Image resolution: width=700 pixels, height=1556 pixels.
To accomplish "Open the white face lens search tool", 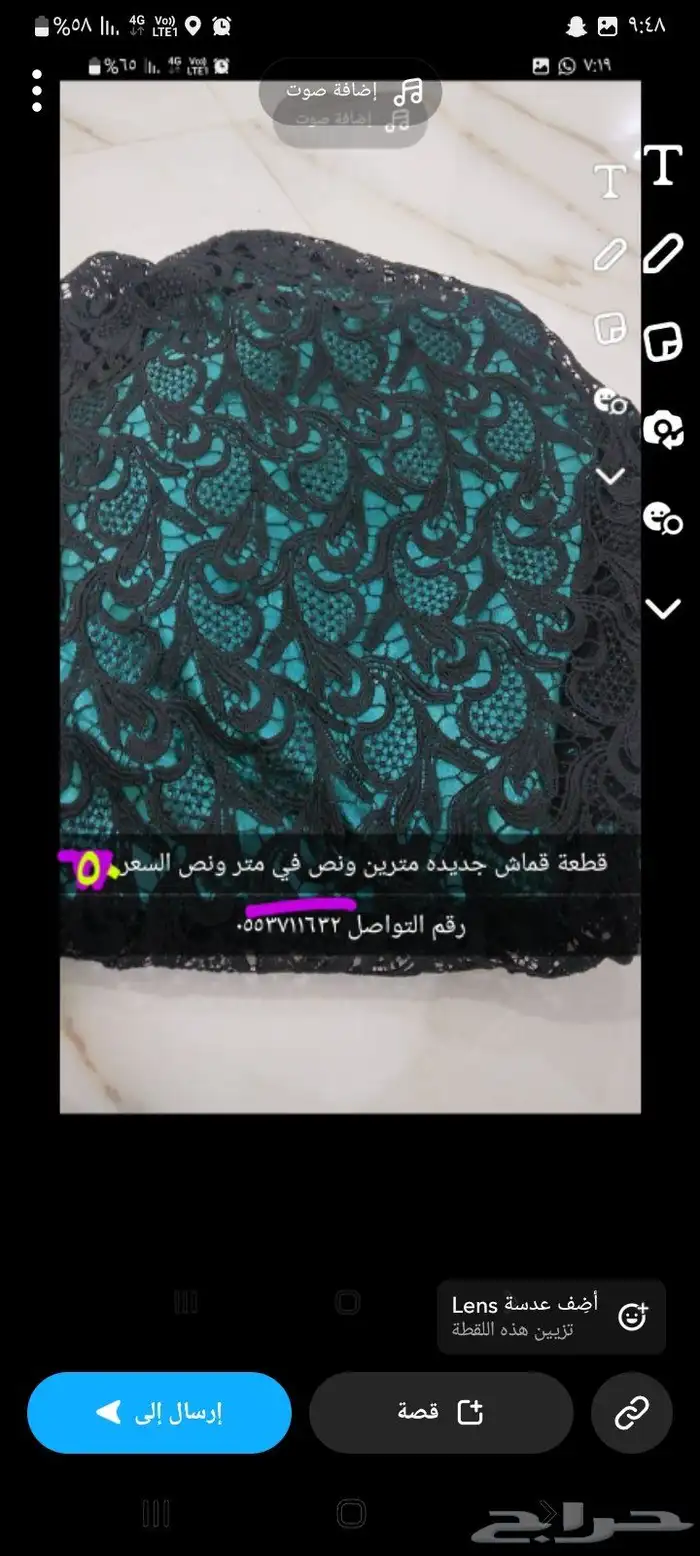I will 662,518.
